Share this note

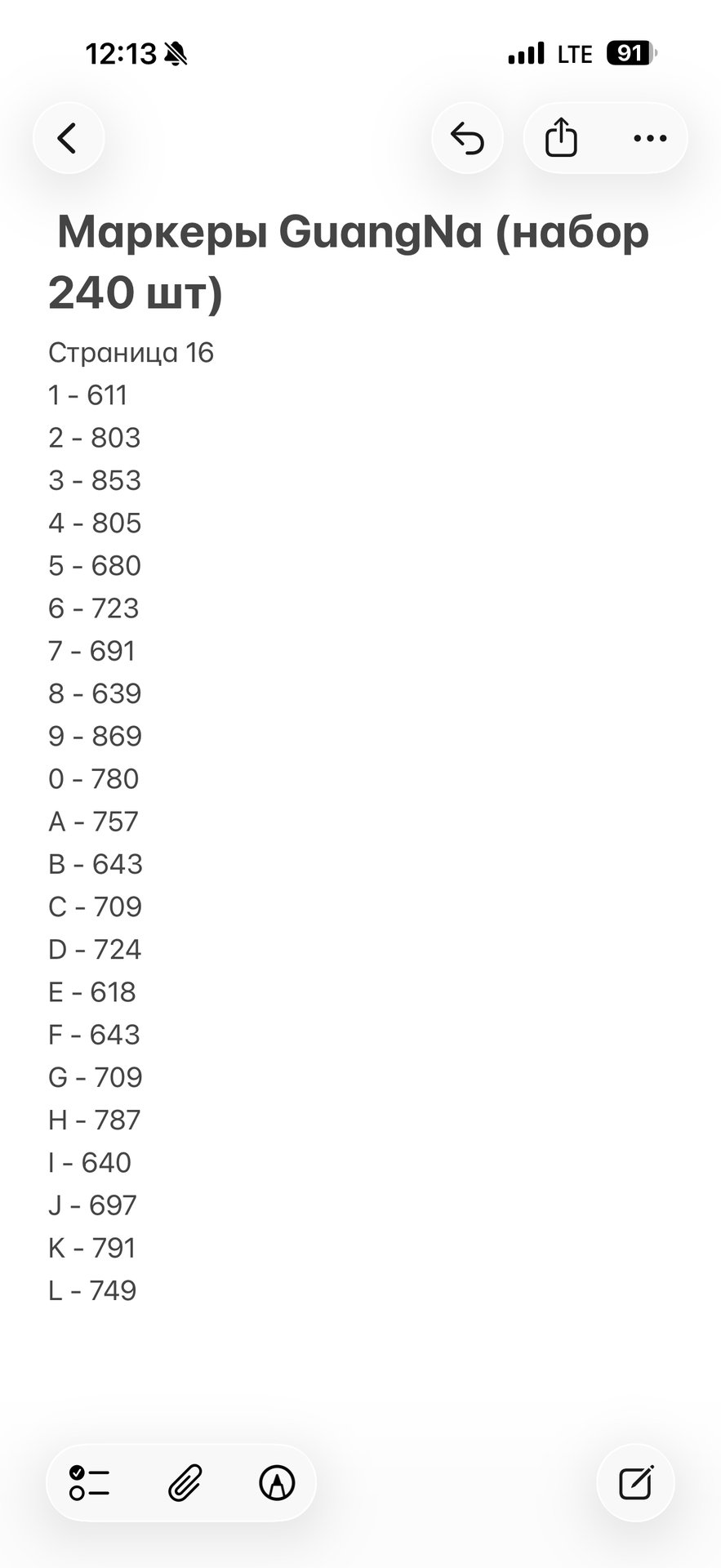[561, 138]
